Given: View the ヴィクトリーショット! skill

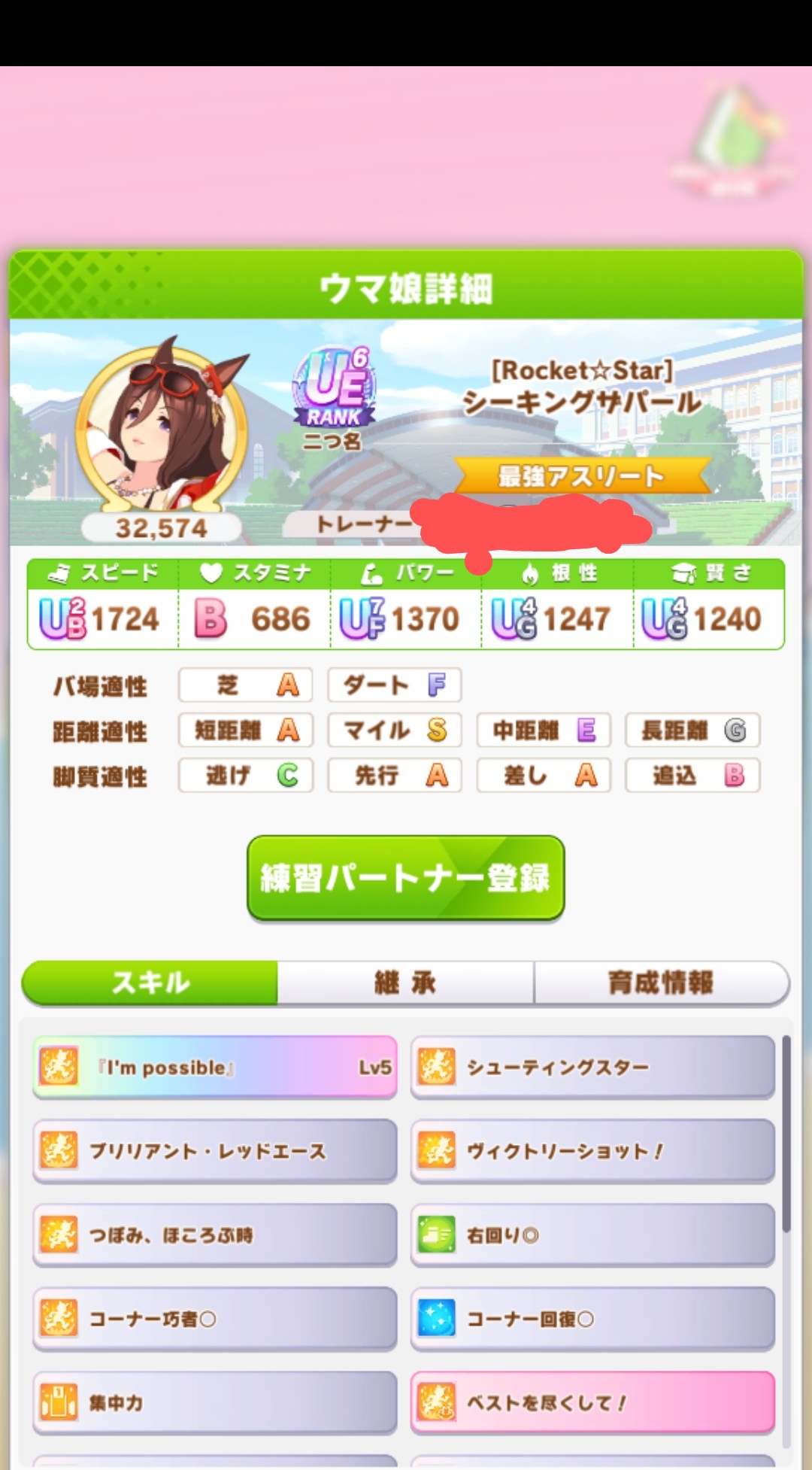Looking at the screenshot, I should click(592, 1151).
